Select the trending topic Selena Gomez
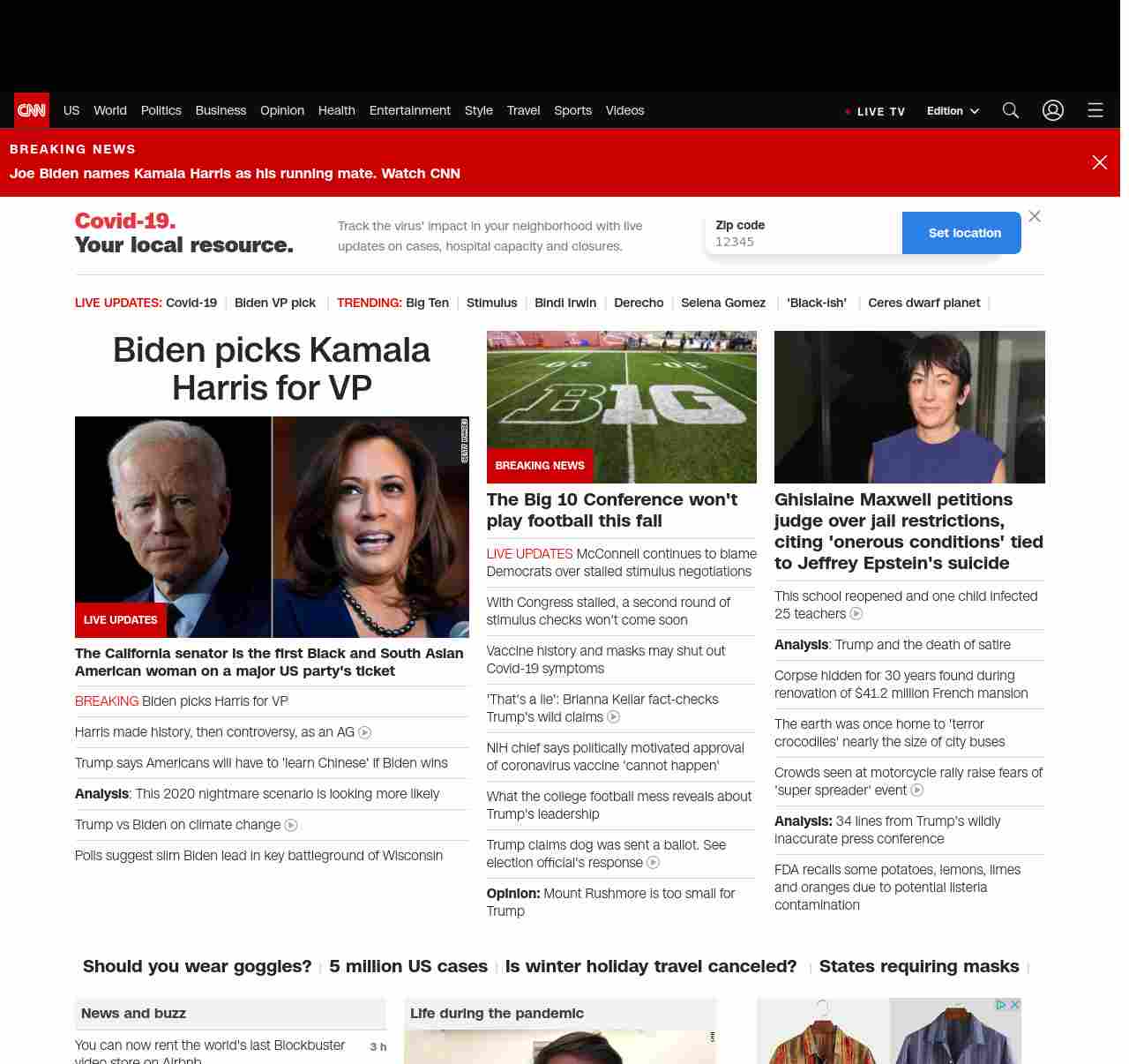The height and width of the screenshot is (1064, 1129). [x=723, y=303]
